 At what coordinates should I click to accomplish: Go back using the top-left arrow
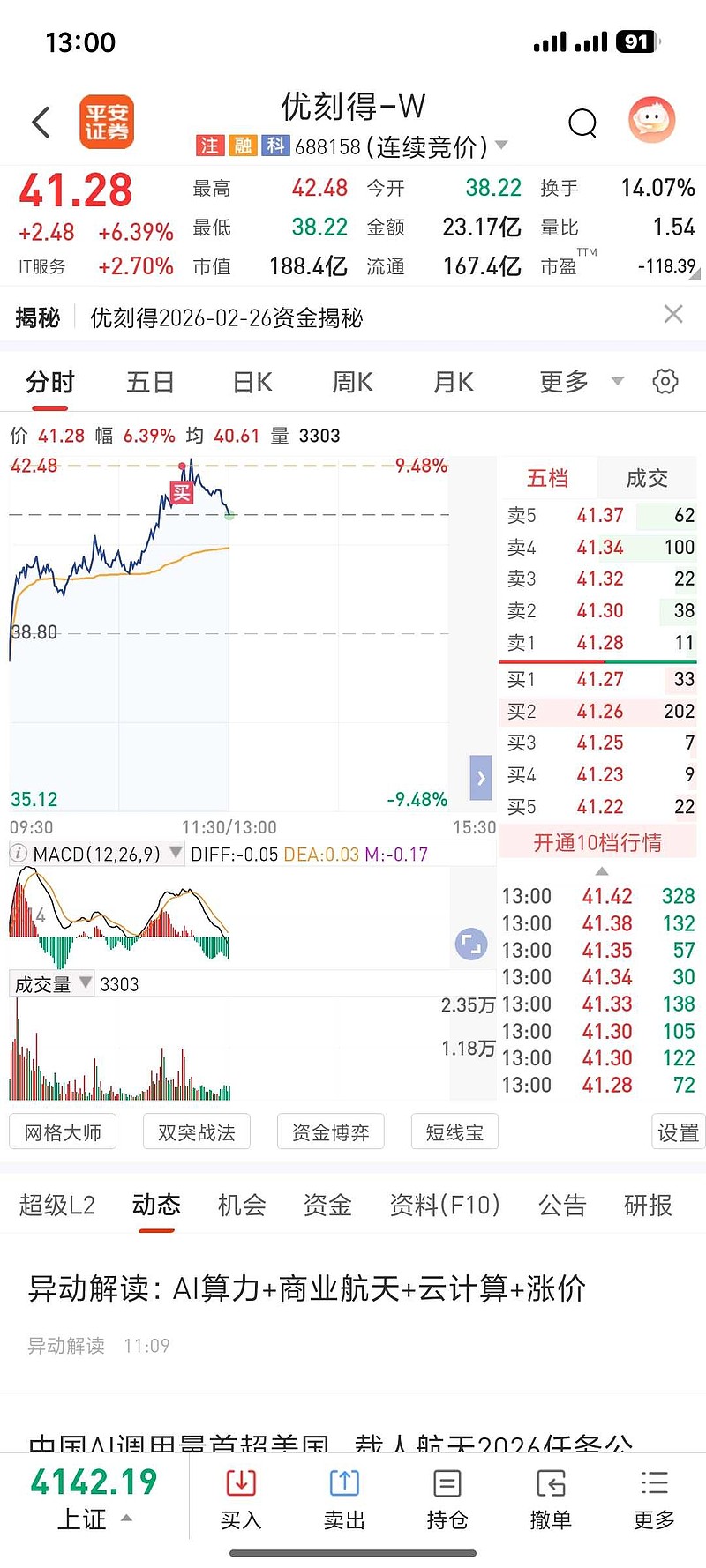coord(41,123)
